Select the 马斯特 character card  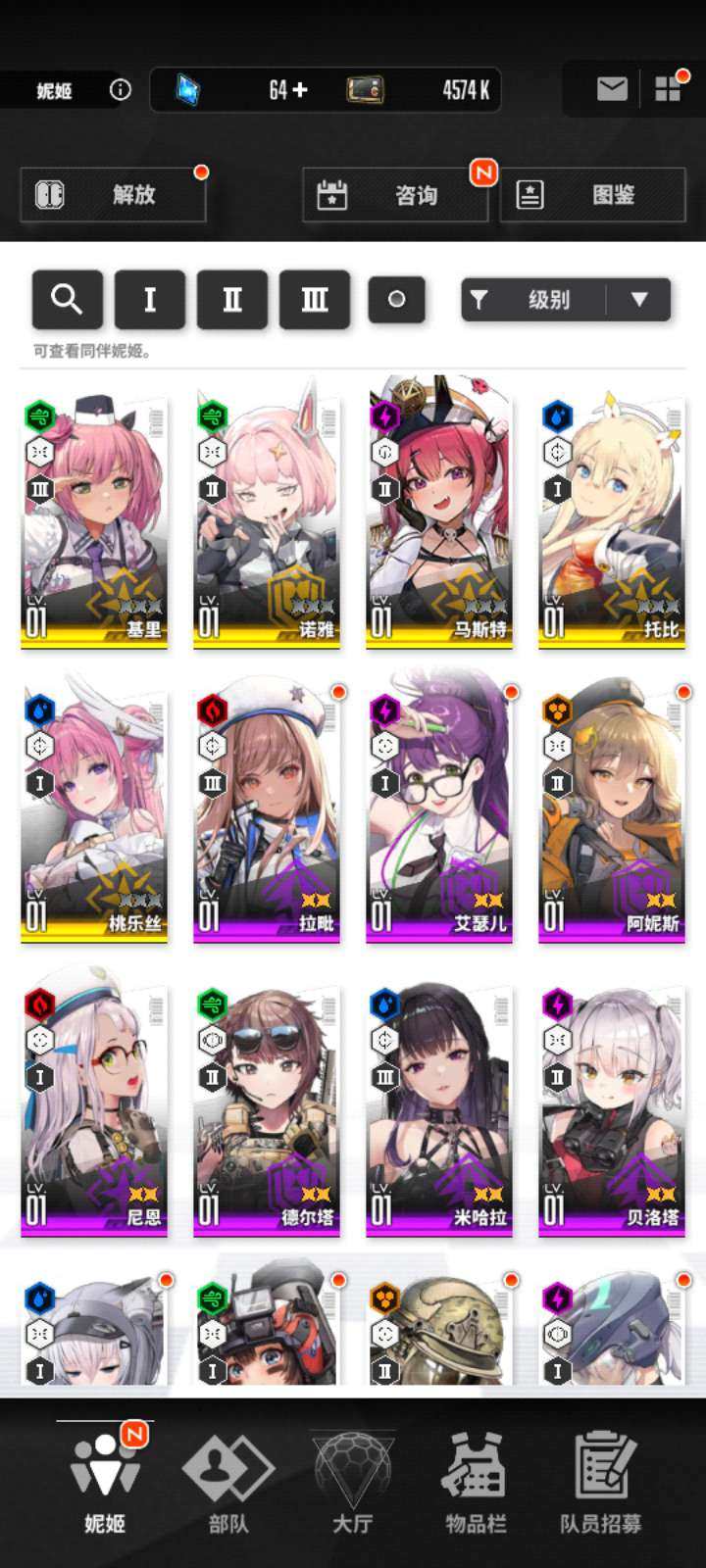point(439,519)
